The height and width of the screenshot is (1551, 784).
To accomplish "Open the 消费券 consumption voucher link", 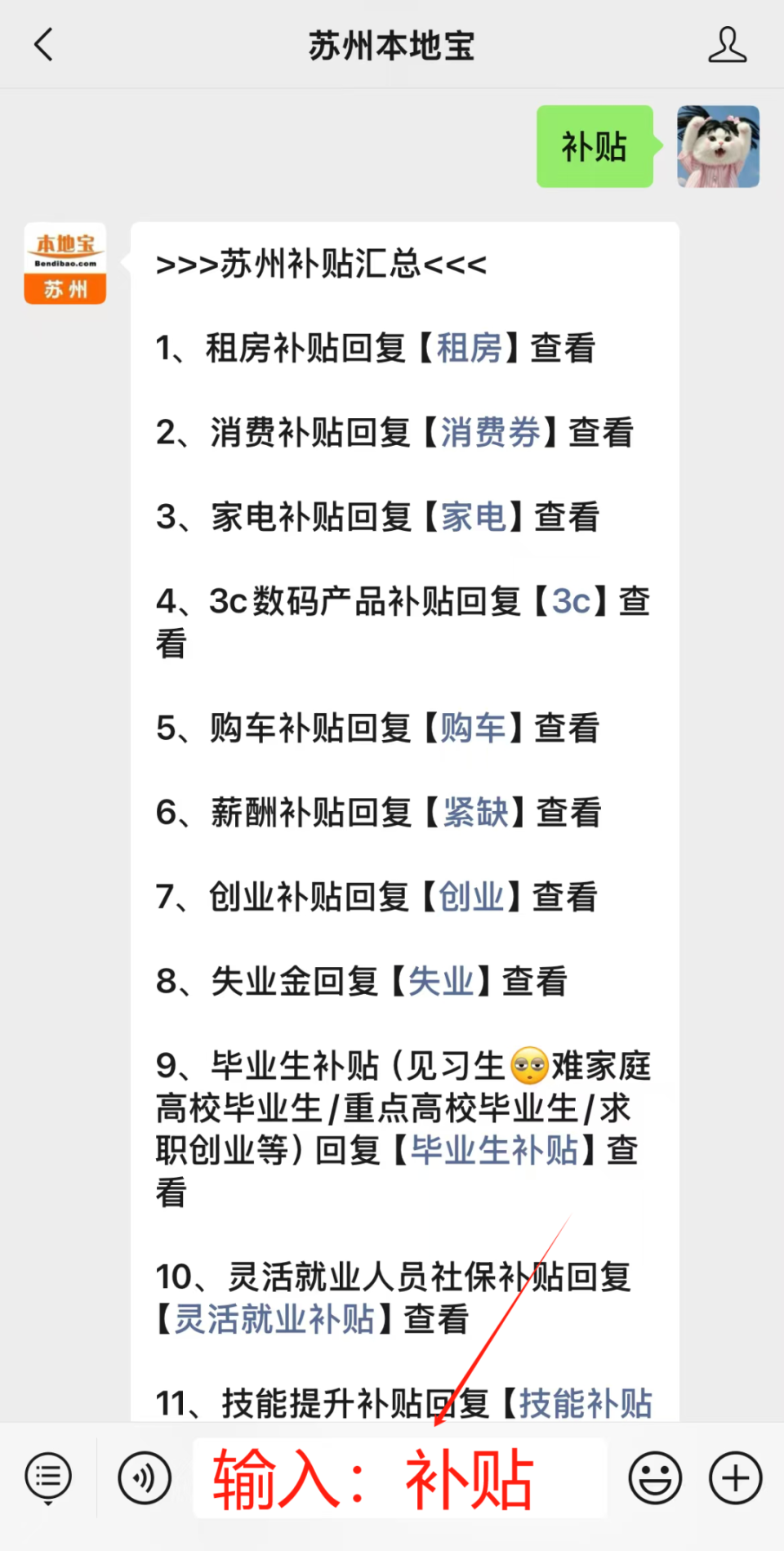I will pyautogui.click(x=488, y=432).
